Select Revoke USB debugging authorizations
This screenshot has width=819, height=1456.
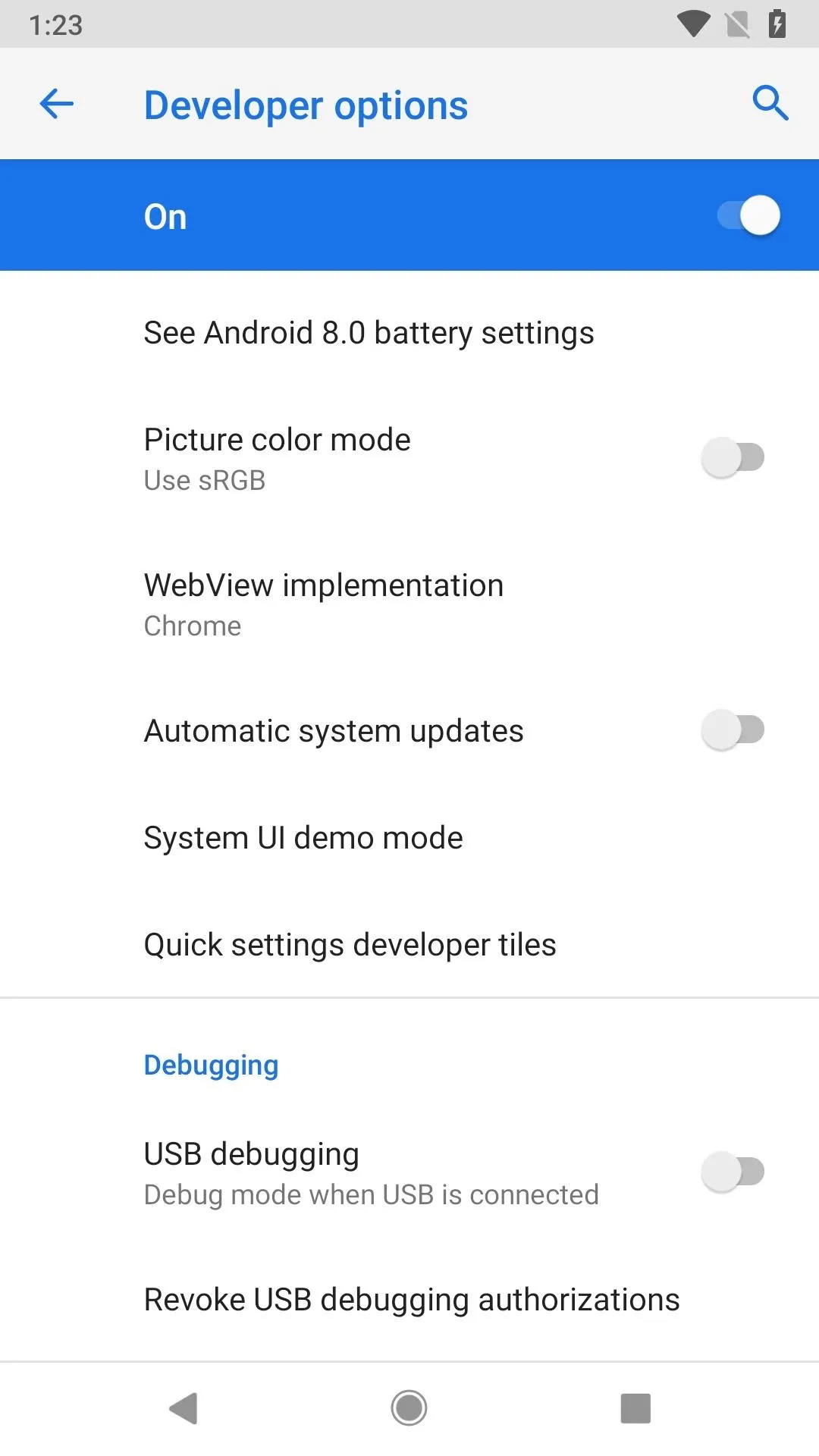point(409,1300)
